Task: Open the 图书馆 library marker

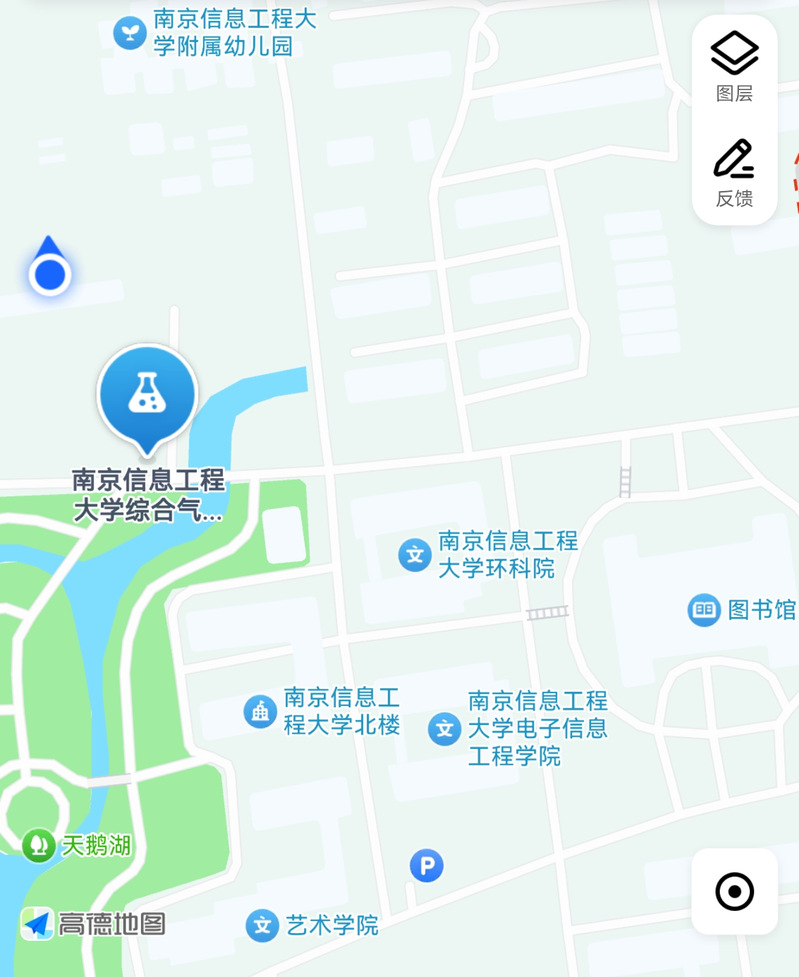Action: pyautogui.click(x=704, y=610)
